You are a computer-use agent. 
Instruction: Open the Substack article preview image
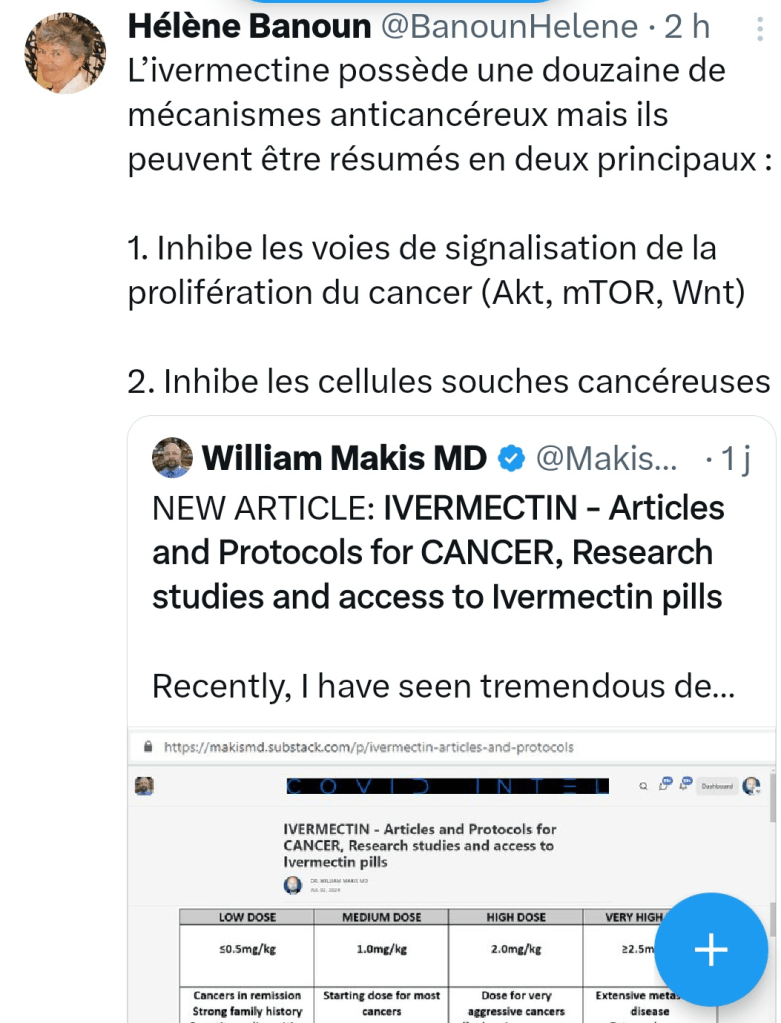pyautogui.click(x=400, y=880)
